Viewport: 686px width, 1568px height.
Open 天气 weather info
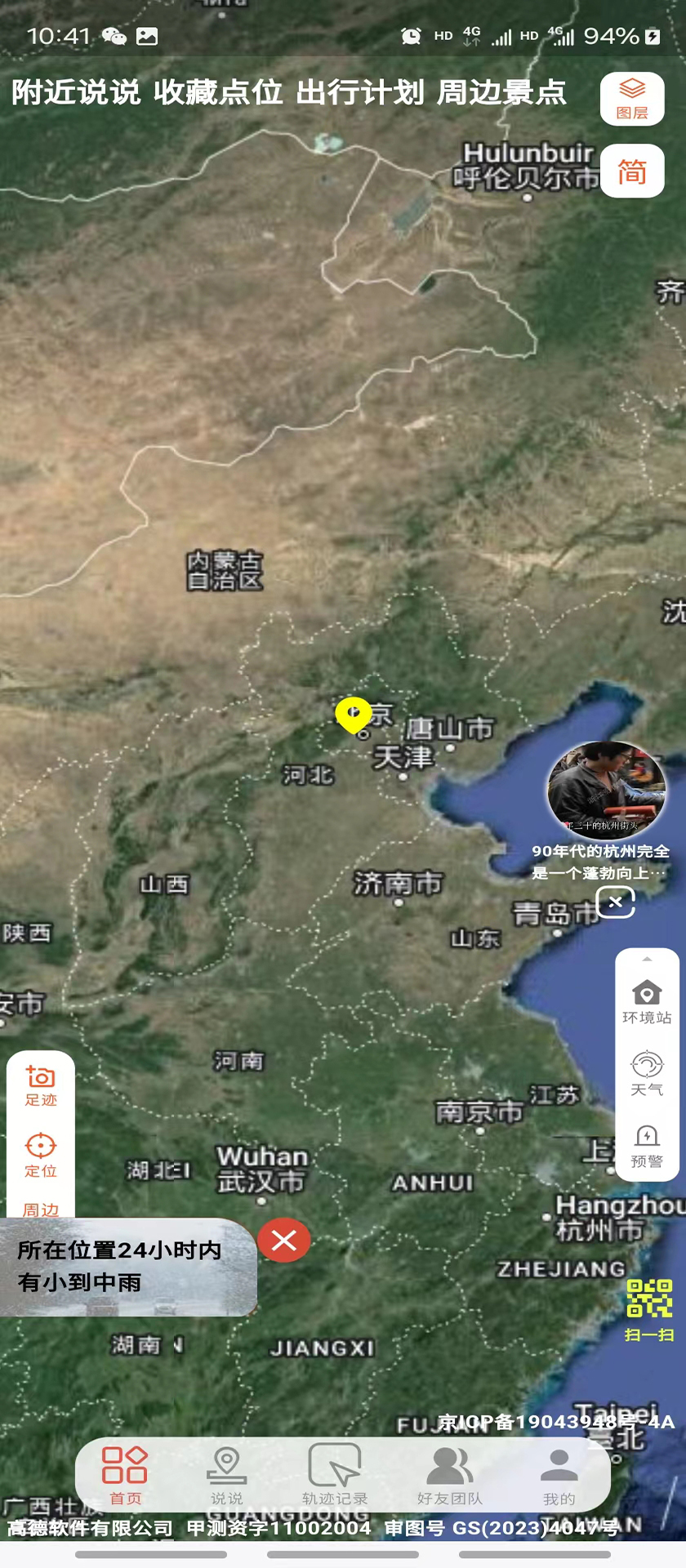pyautogui.click(x=647, y=1073)
